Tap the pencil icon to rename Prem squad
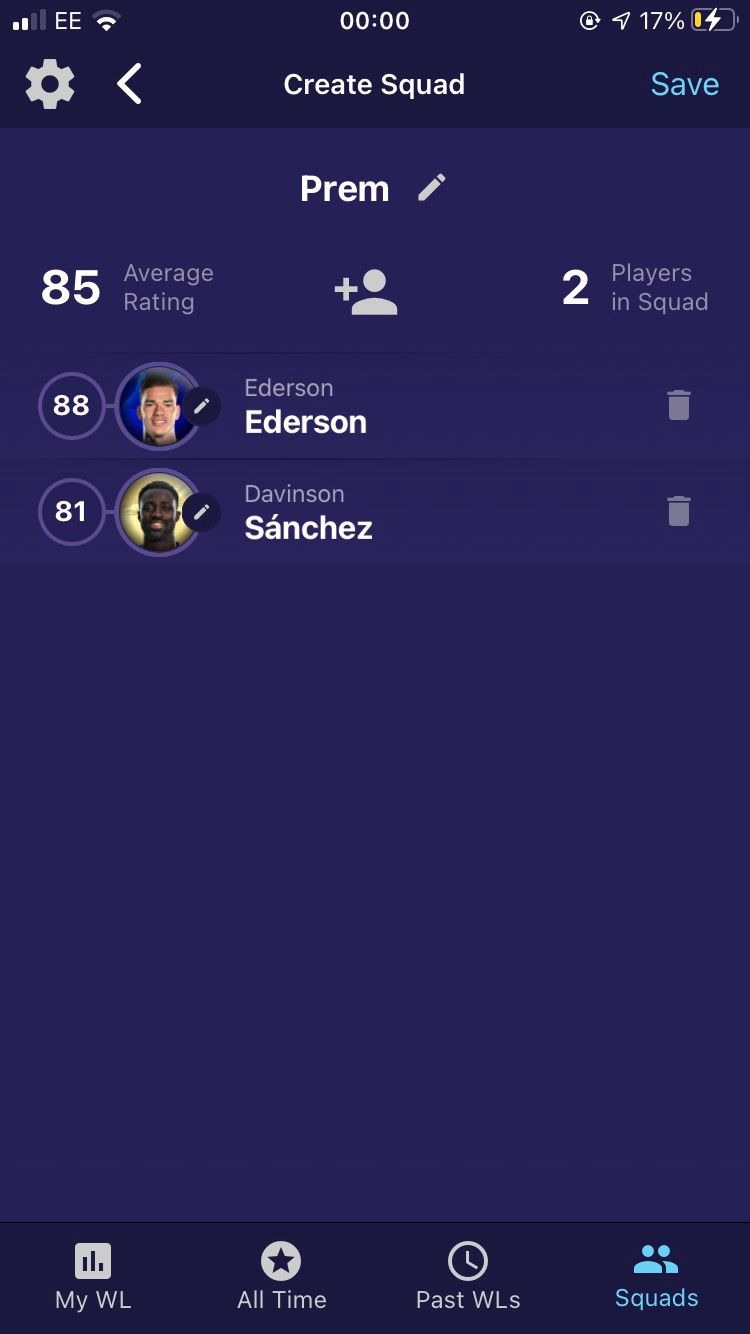The image size is (750, 1334). pos(432,188)
